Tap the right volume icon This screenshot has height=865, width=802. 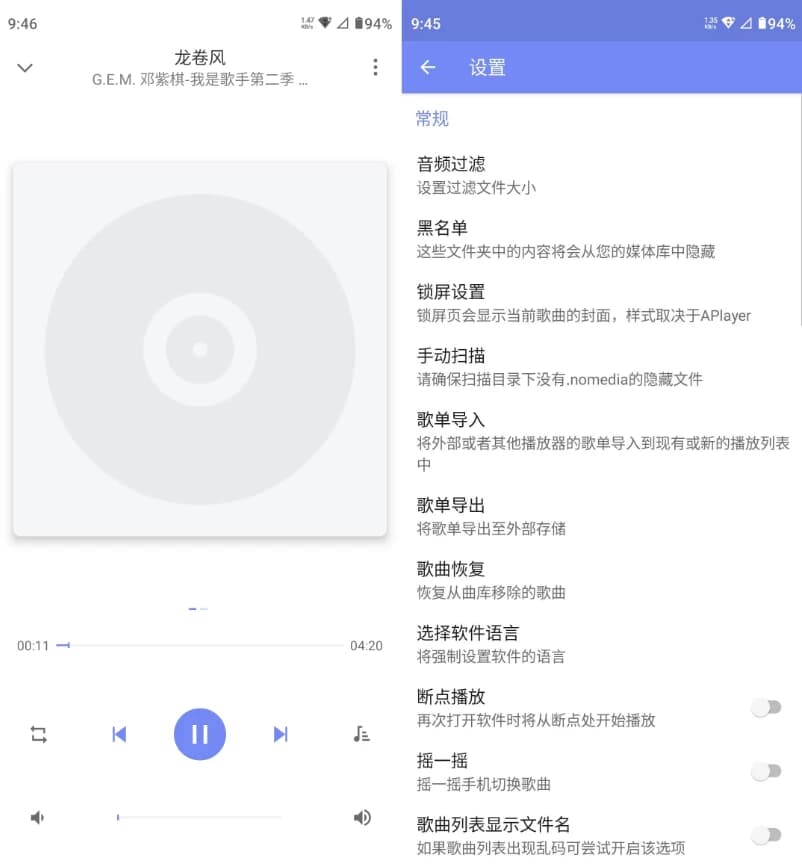362,817
